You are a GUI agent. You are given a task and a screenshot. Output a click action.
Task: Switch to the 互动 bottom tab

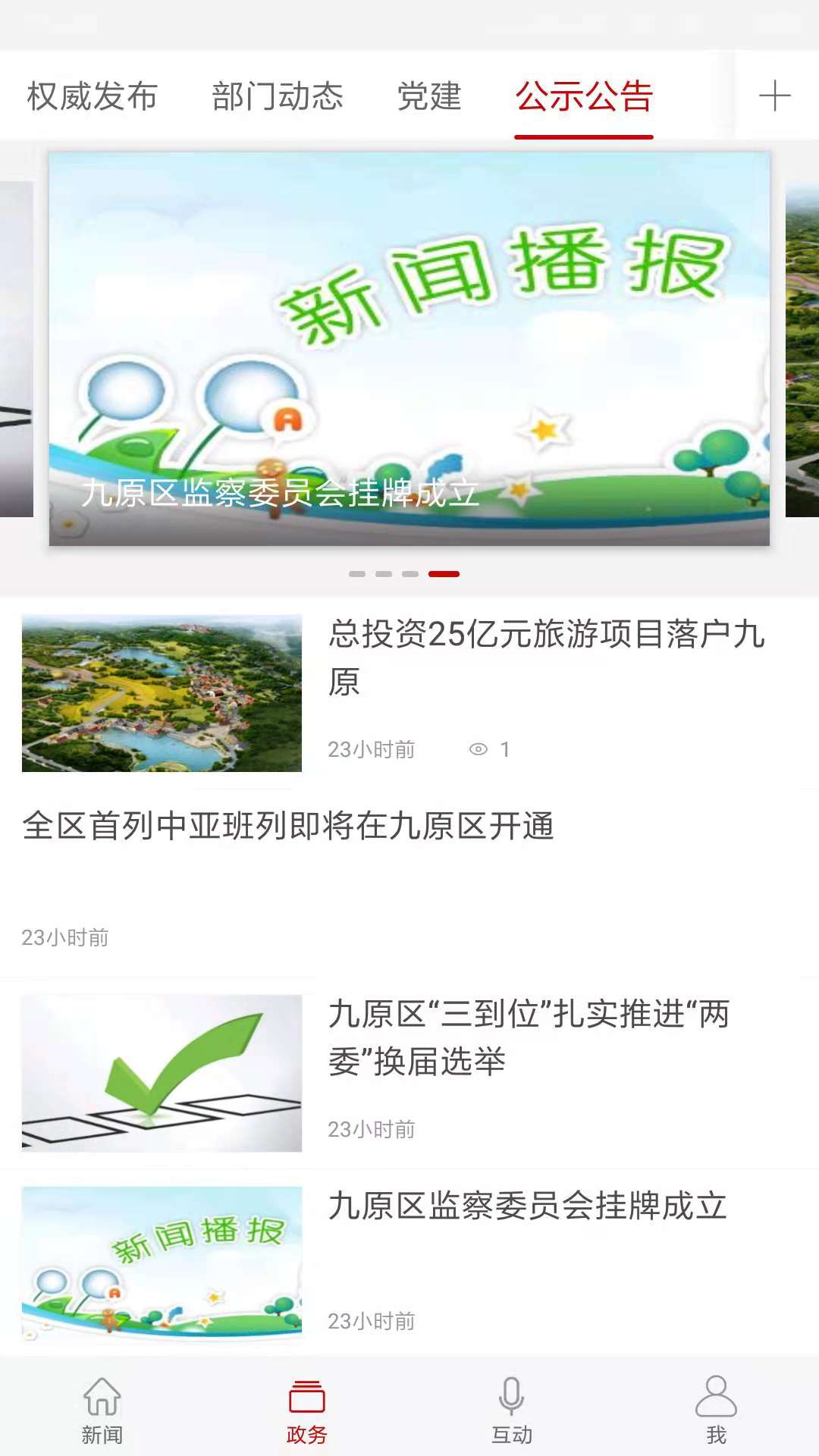pyautogui.click(x=512, y=1410)
